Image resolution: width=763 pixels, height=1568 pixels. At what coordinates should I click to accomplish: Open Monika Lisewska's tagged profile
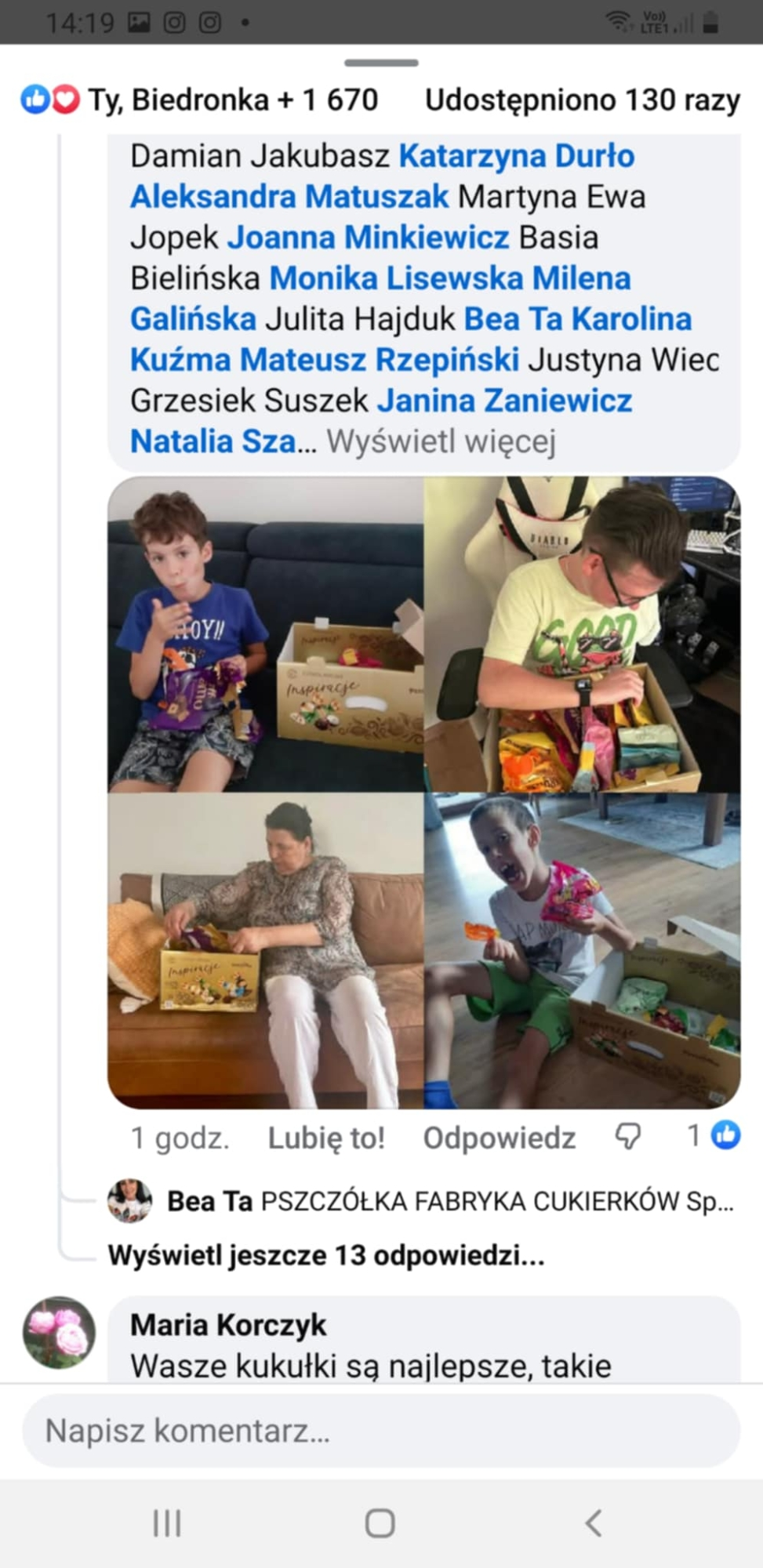396,278
